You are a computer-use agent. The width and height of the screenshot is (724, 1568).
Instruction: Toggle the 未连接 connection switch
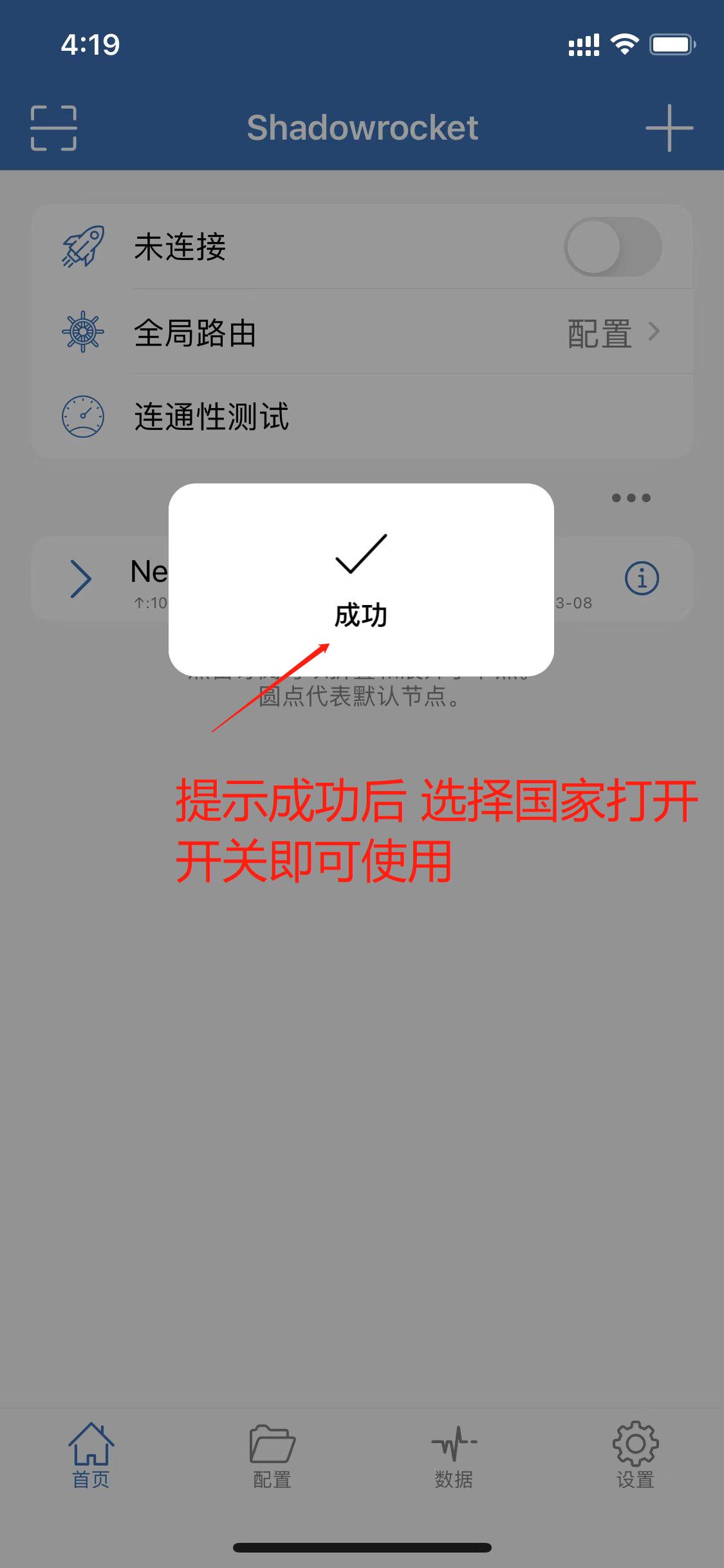click(613, 247)
